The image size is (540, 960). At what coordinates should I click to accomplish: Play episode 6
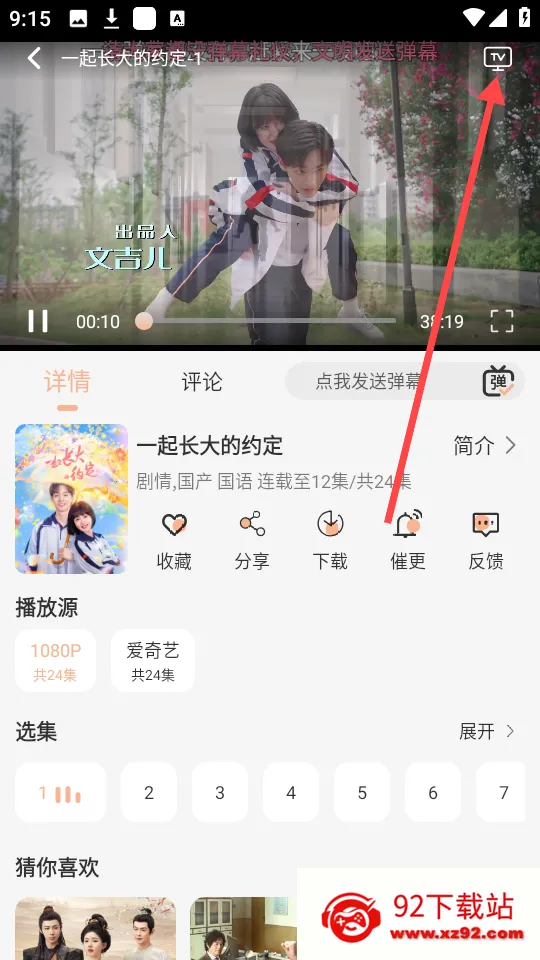pyautogui.click(x=433, y=792)
